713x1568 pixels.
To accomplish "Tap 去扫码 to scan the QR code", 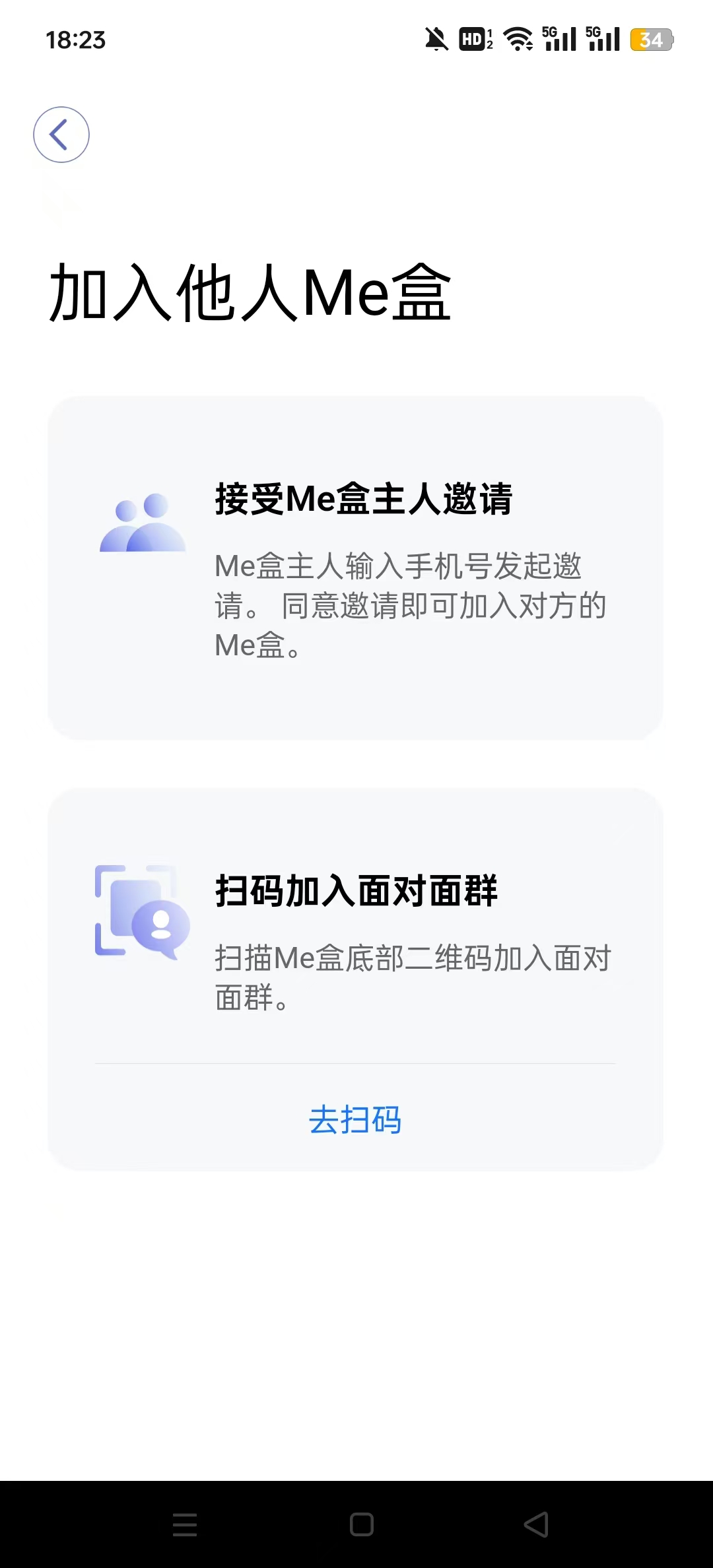I will (355, 1119).
